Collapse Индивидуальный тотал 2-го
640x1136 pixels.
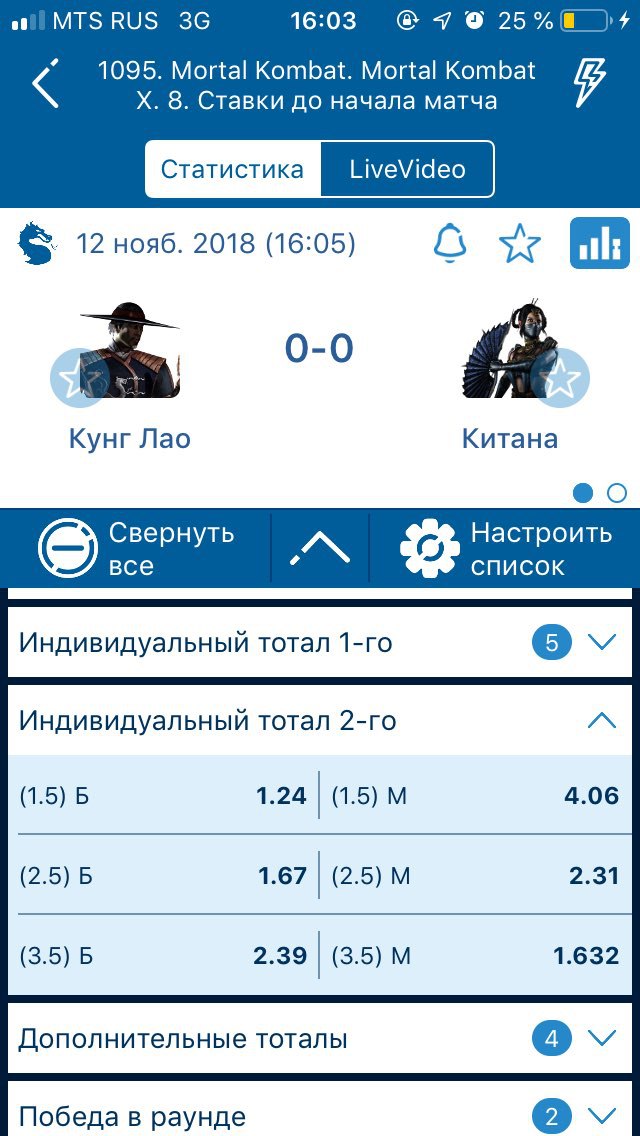pos(320,720)
